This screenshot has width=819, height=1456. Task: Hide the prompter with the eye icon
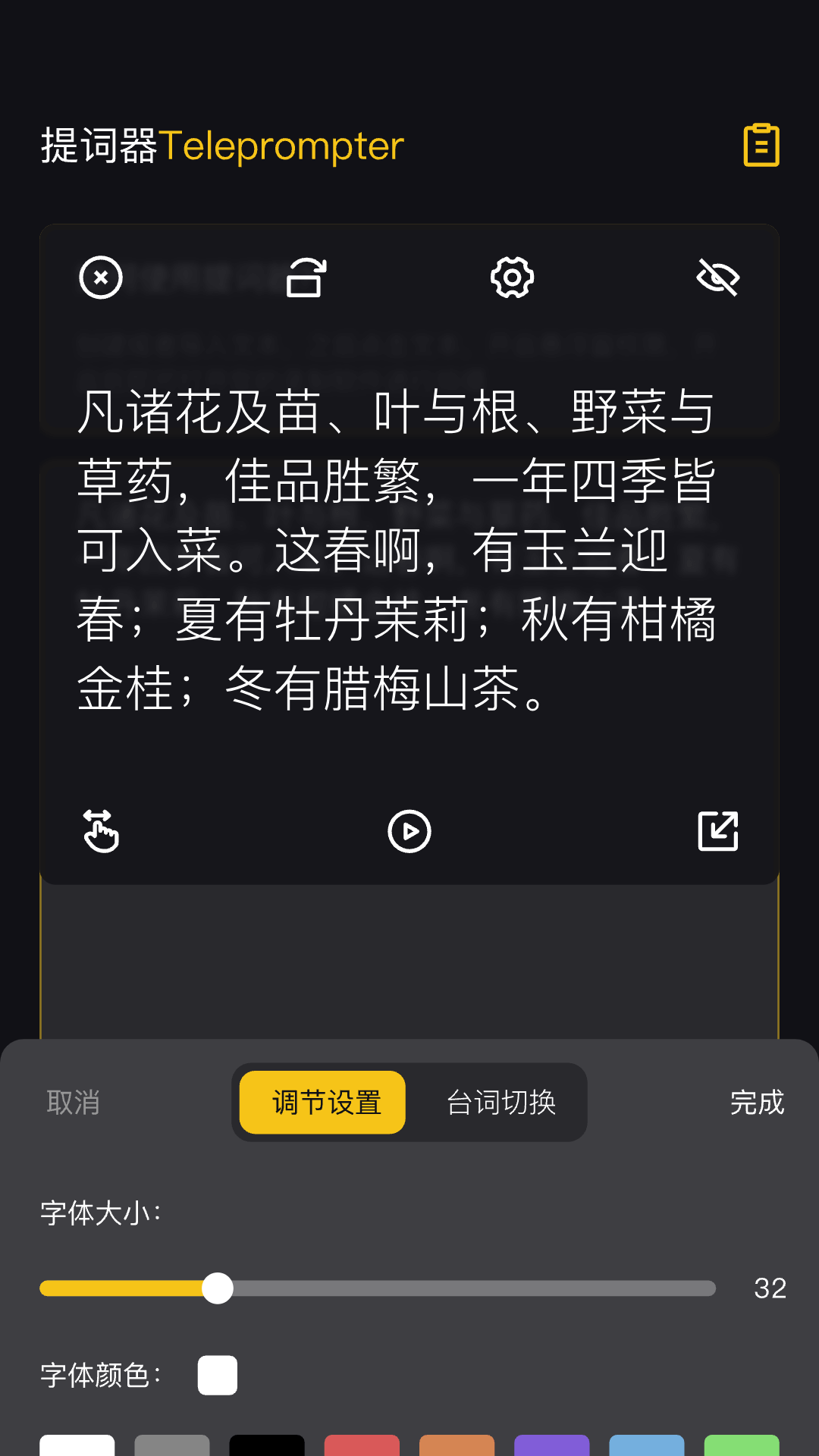click(x=718, y=278)
